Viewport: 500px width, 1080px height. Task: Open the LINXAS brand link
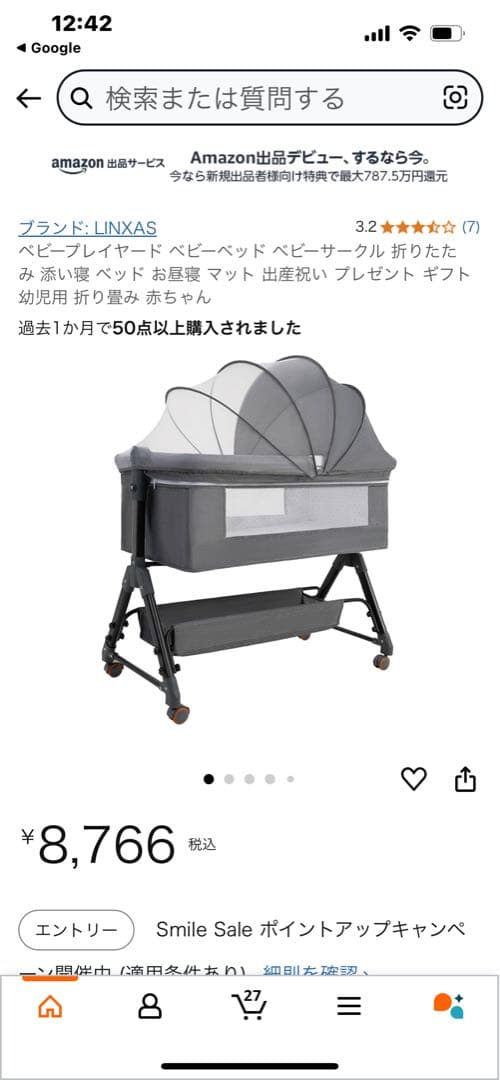tap(87, 227)
